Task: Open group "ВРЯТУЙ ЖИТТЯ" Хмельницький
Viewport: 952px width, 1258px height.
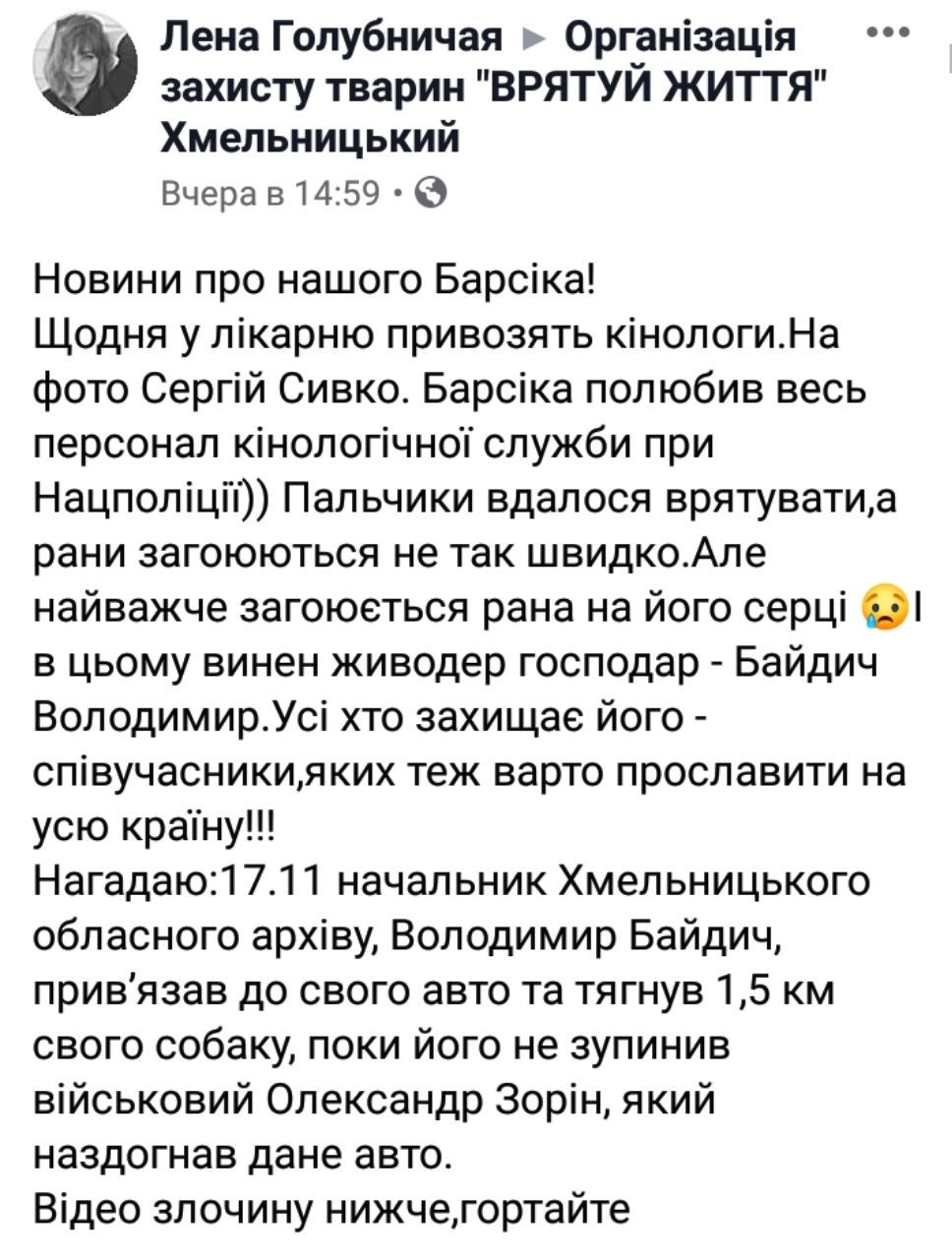Action: (x=490, y=90)
